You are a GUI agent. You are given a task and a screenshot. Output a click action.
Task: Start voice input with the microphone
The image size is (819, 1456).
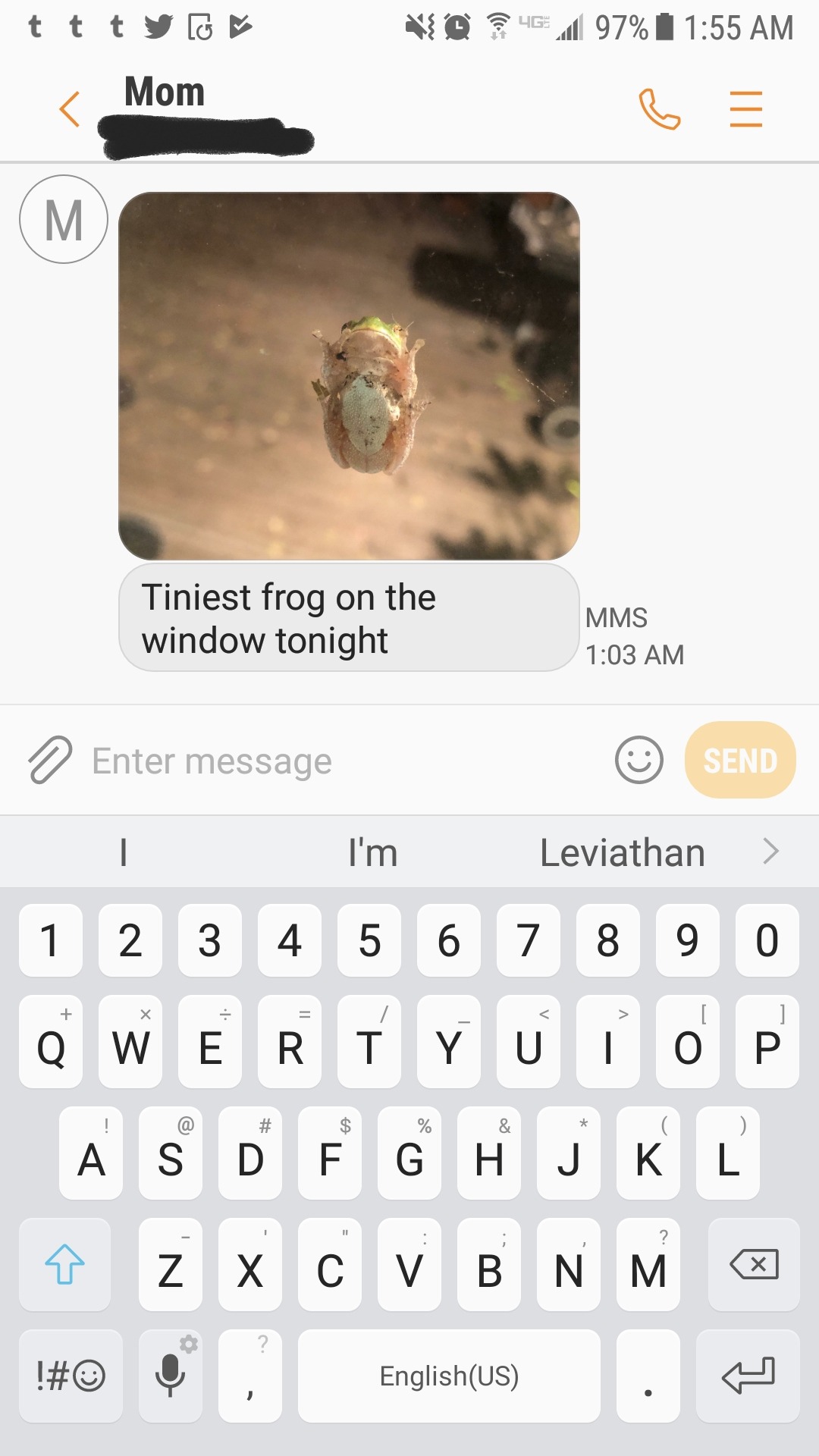click(x=171, y=1374)
